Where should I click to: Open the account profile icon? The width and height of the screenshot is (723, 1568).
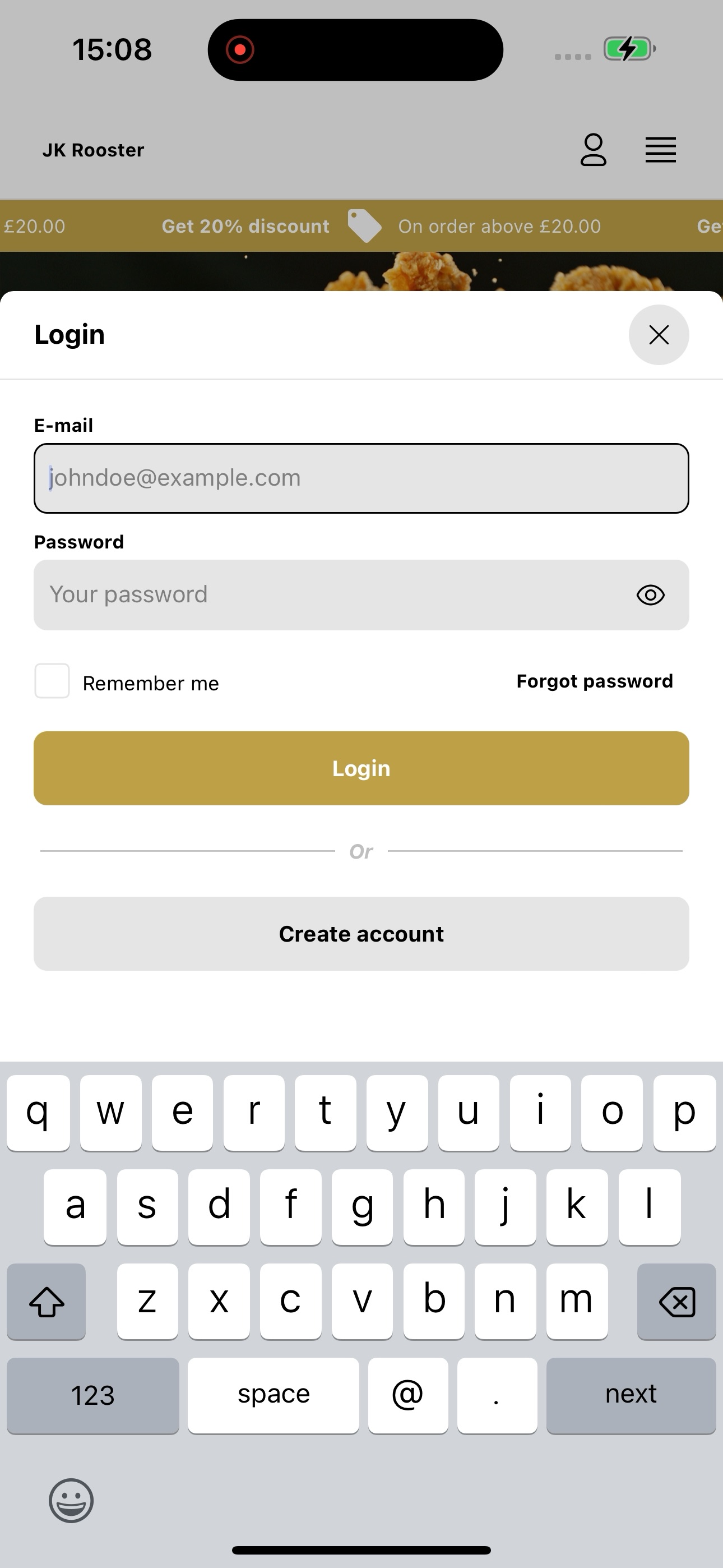click(x=594, y=150)
